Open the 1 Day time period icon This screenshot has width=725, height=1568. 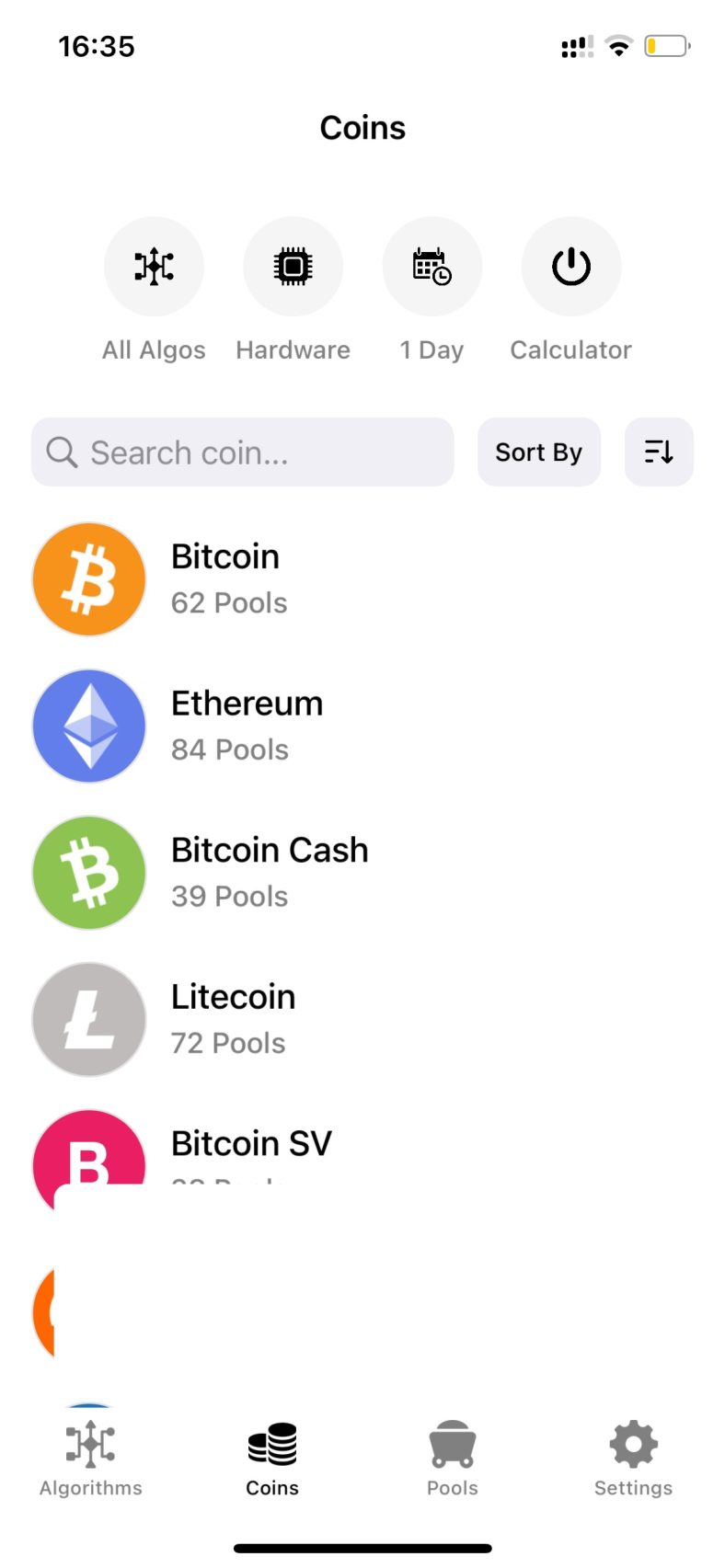pyautogui.click(x=432, y=267)
